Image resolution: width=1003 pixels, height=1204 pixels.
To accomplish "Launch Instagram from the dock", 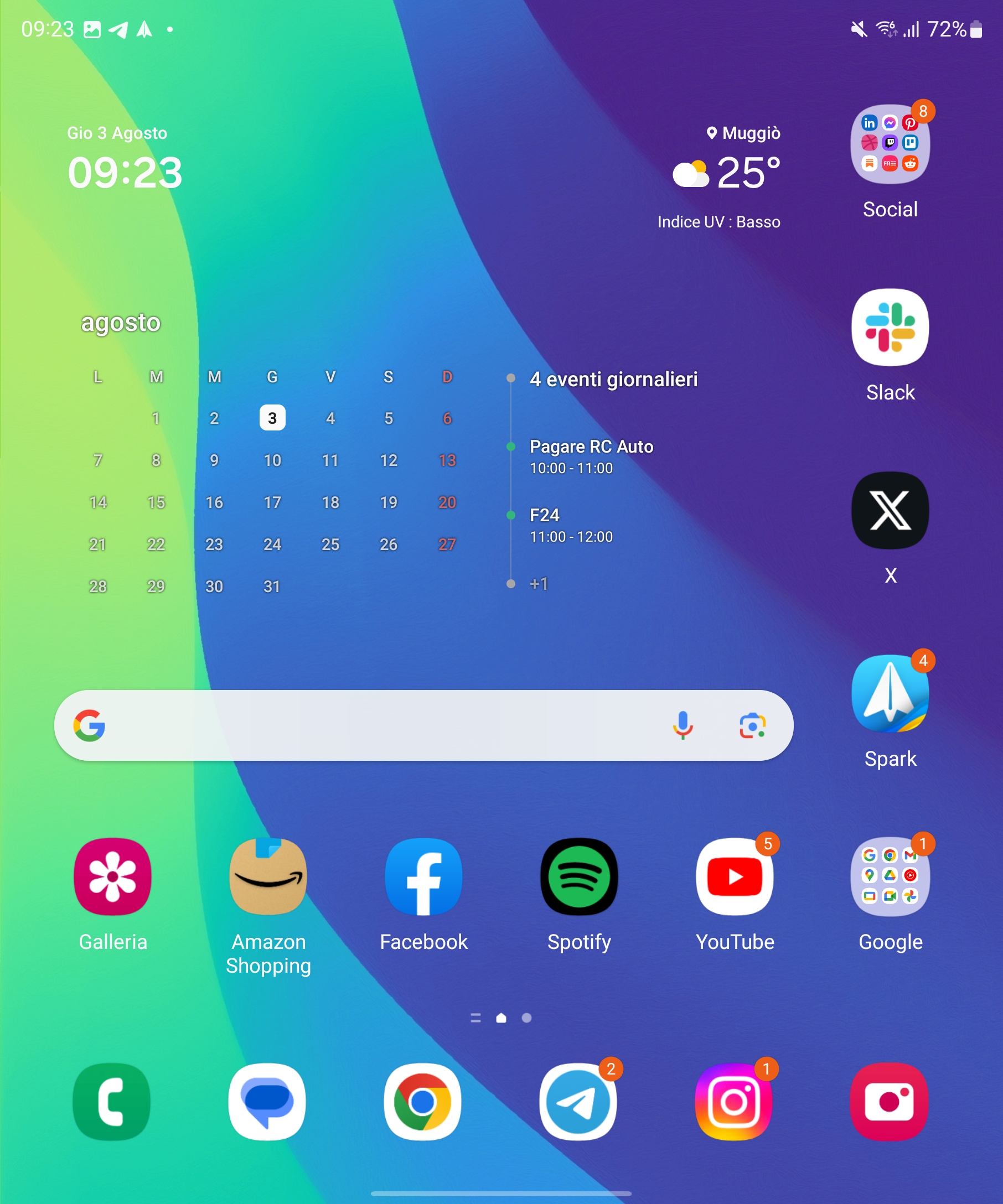I will 733,1102.
